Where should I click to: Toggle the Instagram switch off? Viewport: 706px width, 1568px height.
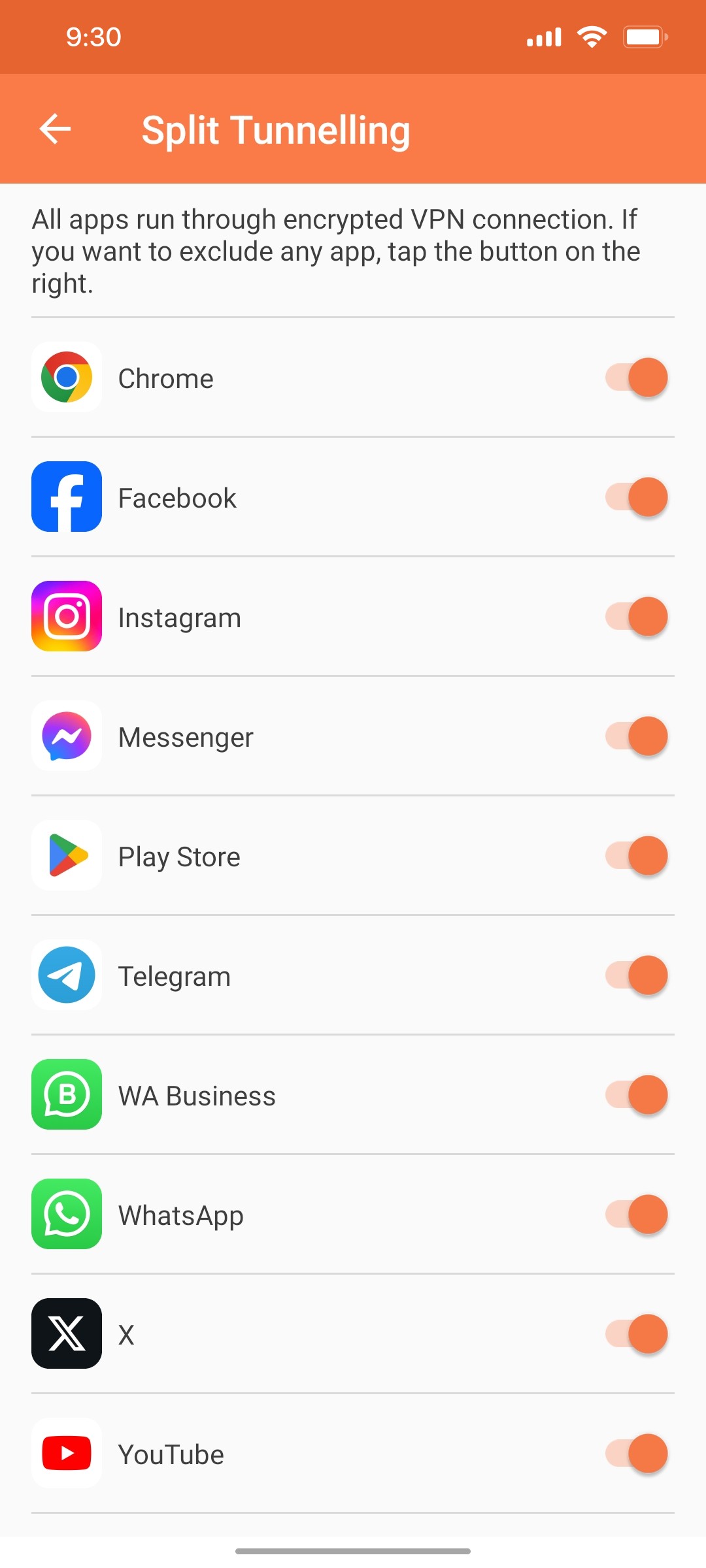pos(635,616)
